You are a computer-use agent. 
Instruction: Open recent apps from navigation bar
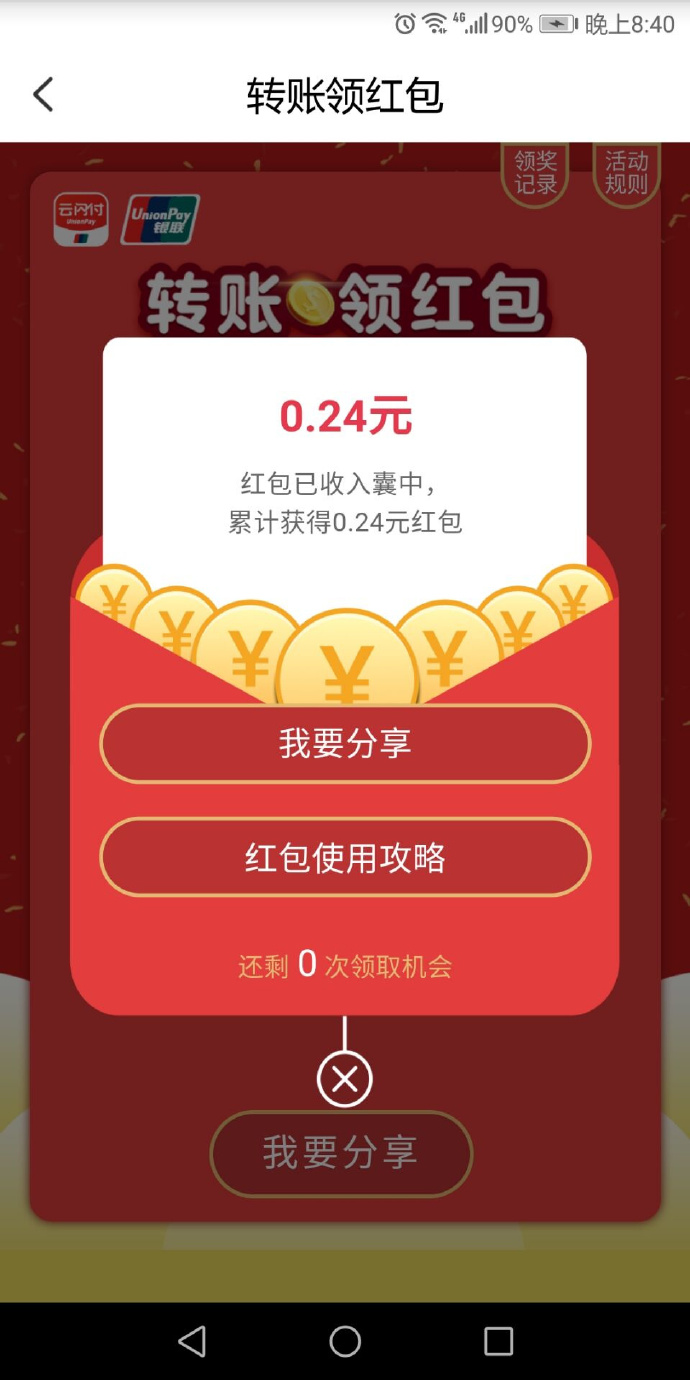498,1341
